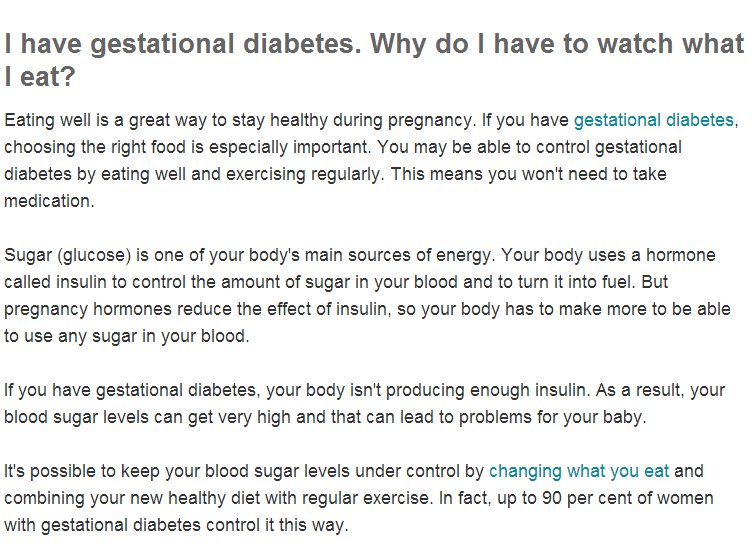Open the 'gestational diabetes' link
Image resolution: width=752 pixels, height=552 pixels.
[654, 120]
